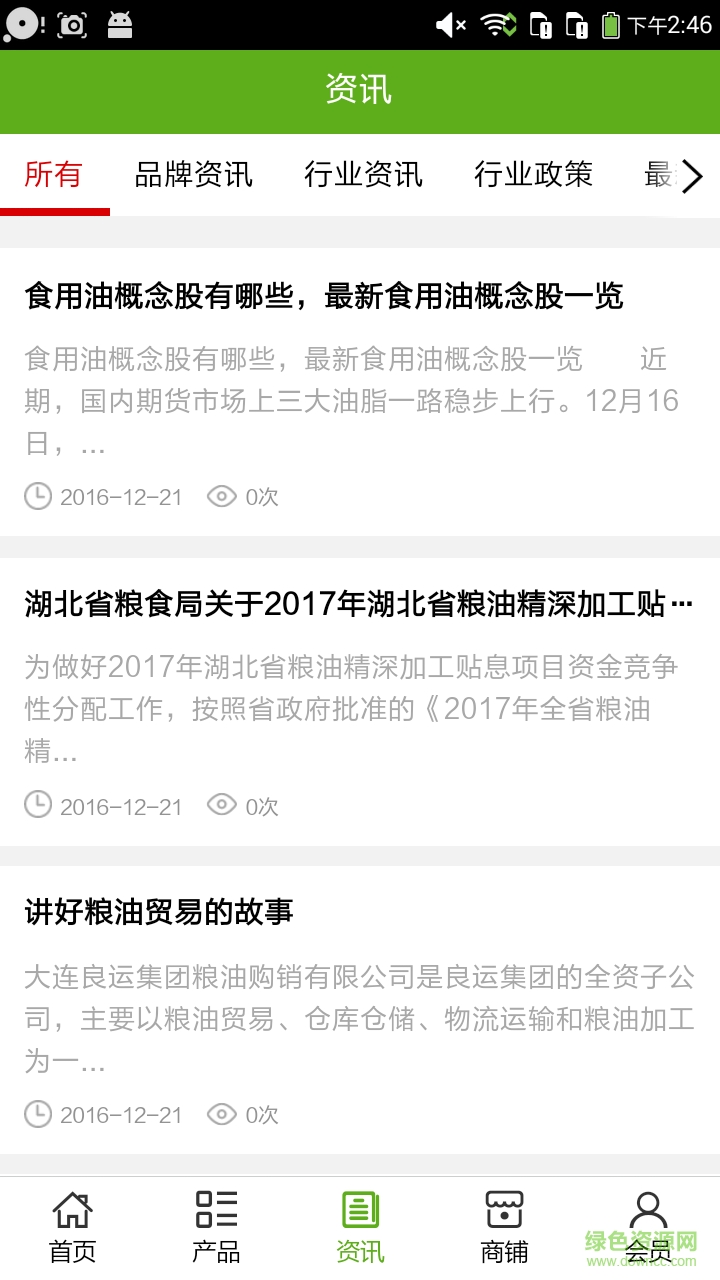Select the 行业资讯 tab

click(x=364, y=175)
